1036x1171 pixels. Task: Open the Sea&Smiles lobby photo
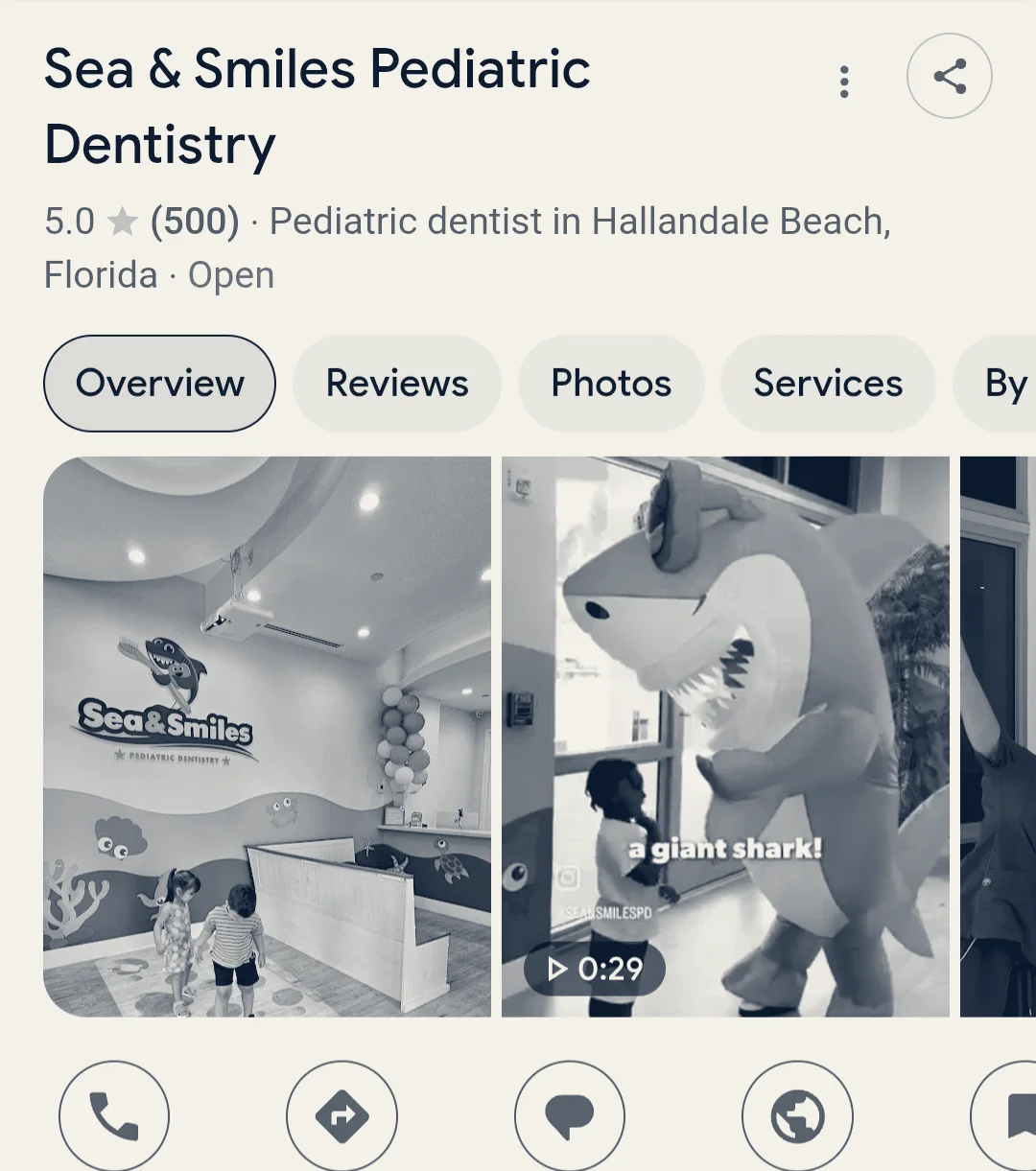267,737
